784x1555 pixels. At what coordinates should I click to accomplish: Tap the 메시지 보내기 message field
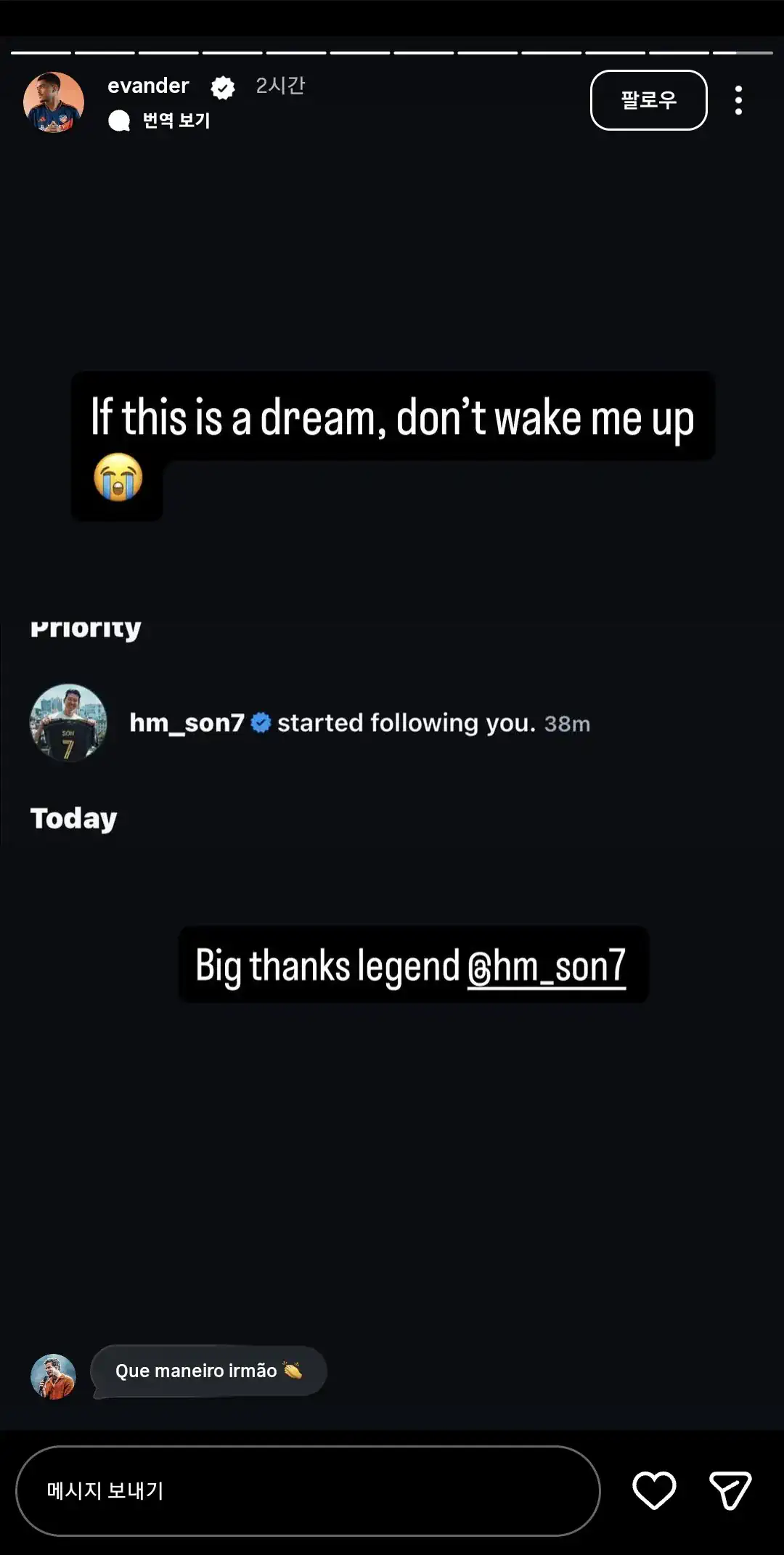tap(308, 1490)
